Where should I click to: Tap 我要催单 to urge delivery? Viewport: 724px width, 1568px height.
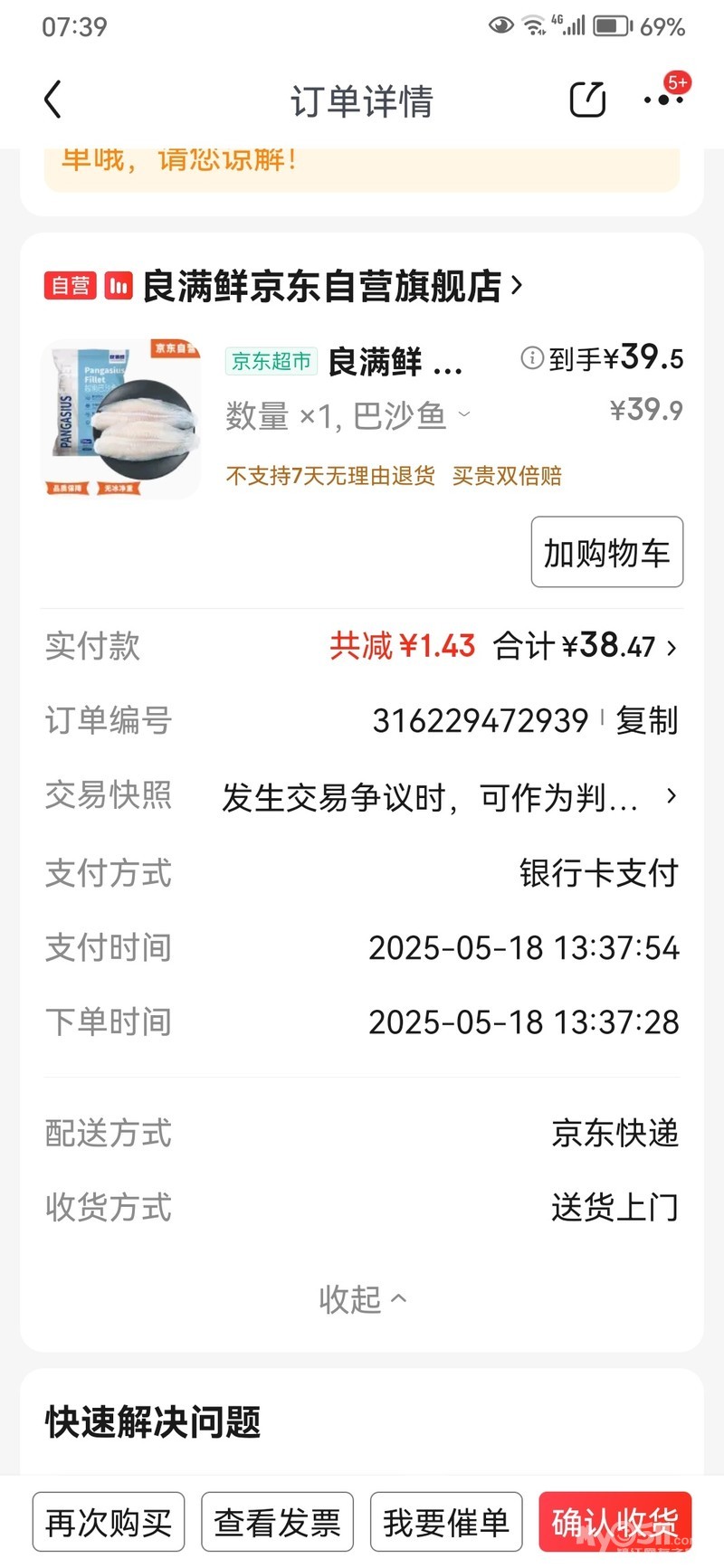coord(446,1522)
